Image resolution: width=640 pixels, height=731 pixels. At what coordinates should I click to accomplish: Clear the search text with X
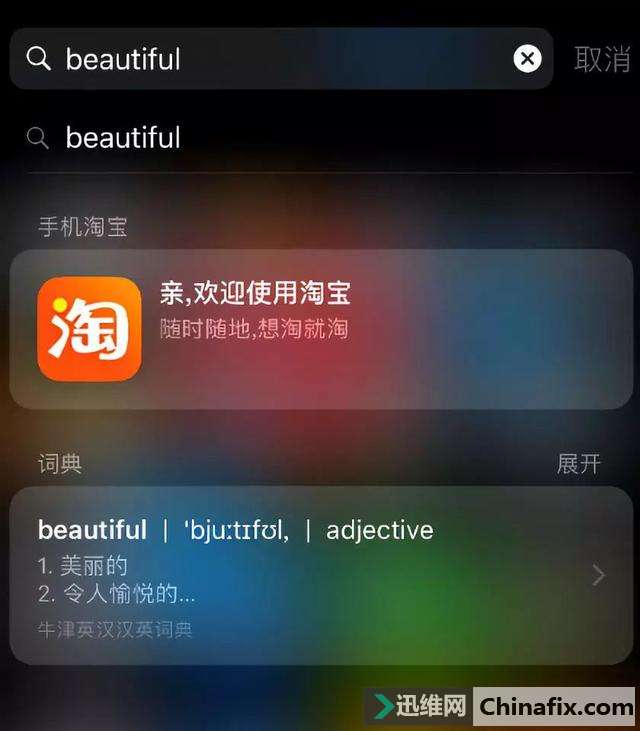527,59
